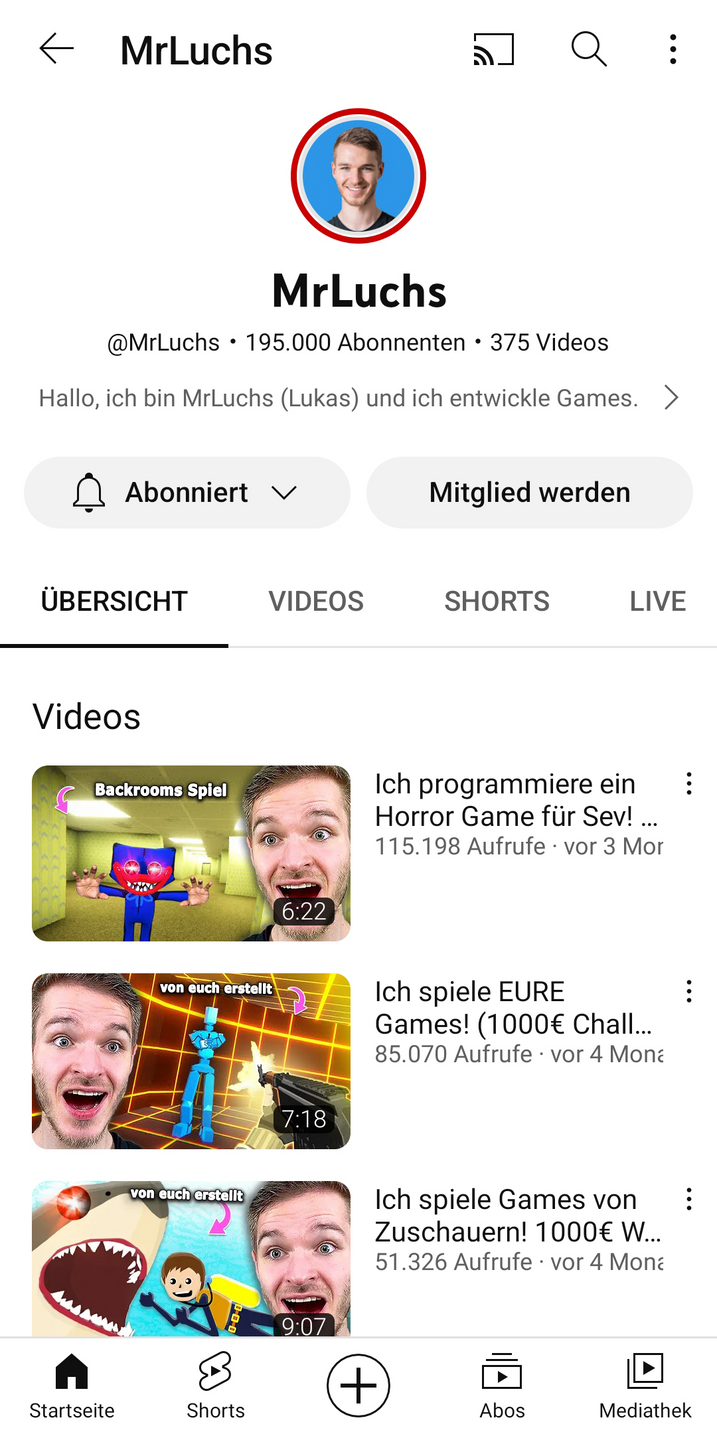
Task: Go back using the arrow icon
Action: click(x=57, y=49)
